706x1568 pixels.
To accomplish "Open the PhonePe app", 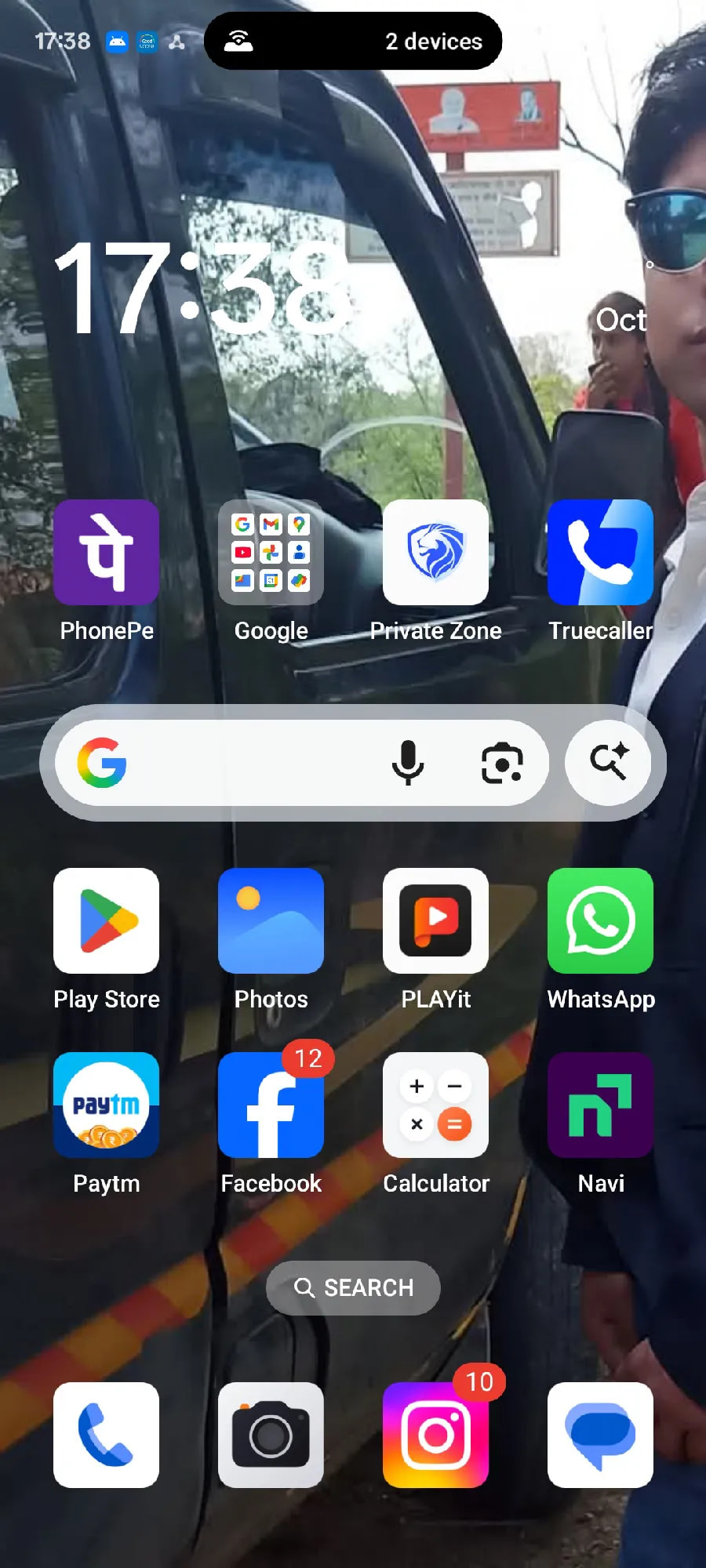I will 106,553.
